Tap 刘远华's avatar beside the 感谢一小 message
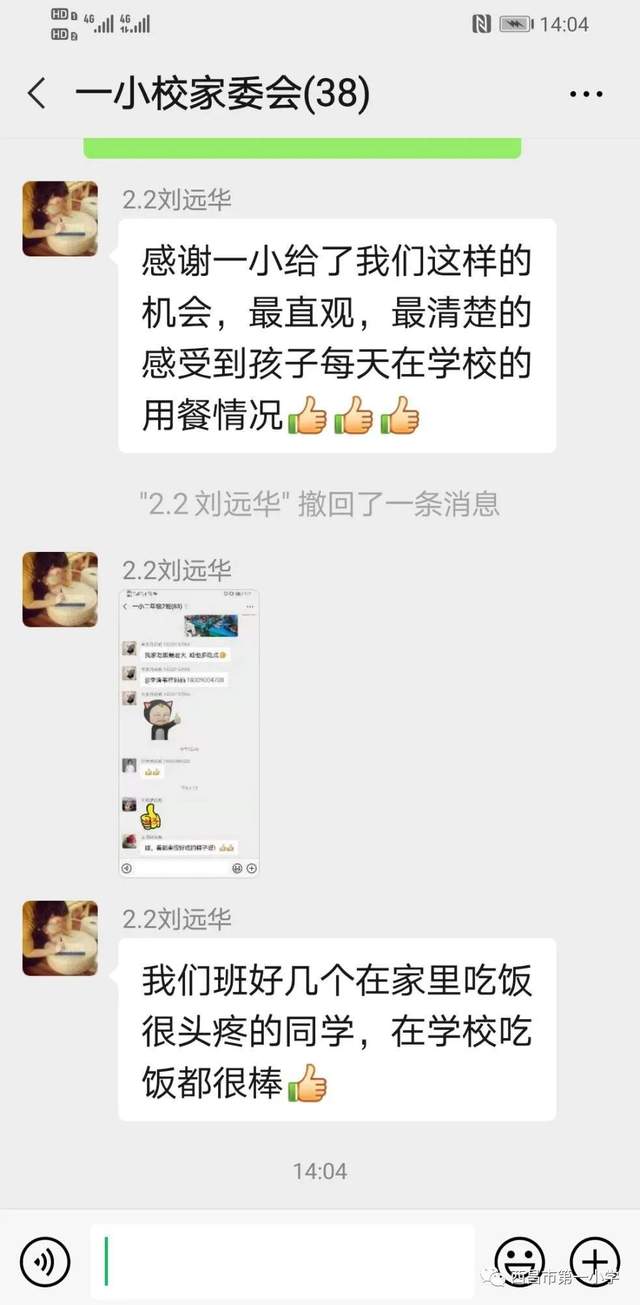This screenshot has width=640, height=1305. pyautogui.click(x=60, y=219)
